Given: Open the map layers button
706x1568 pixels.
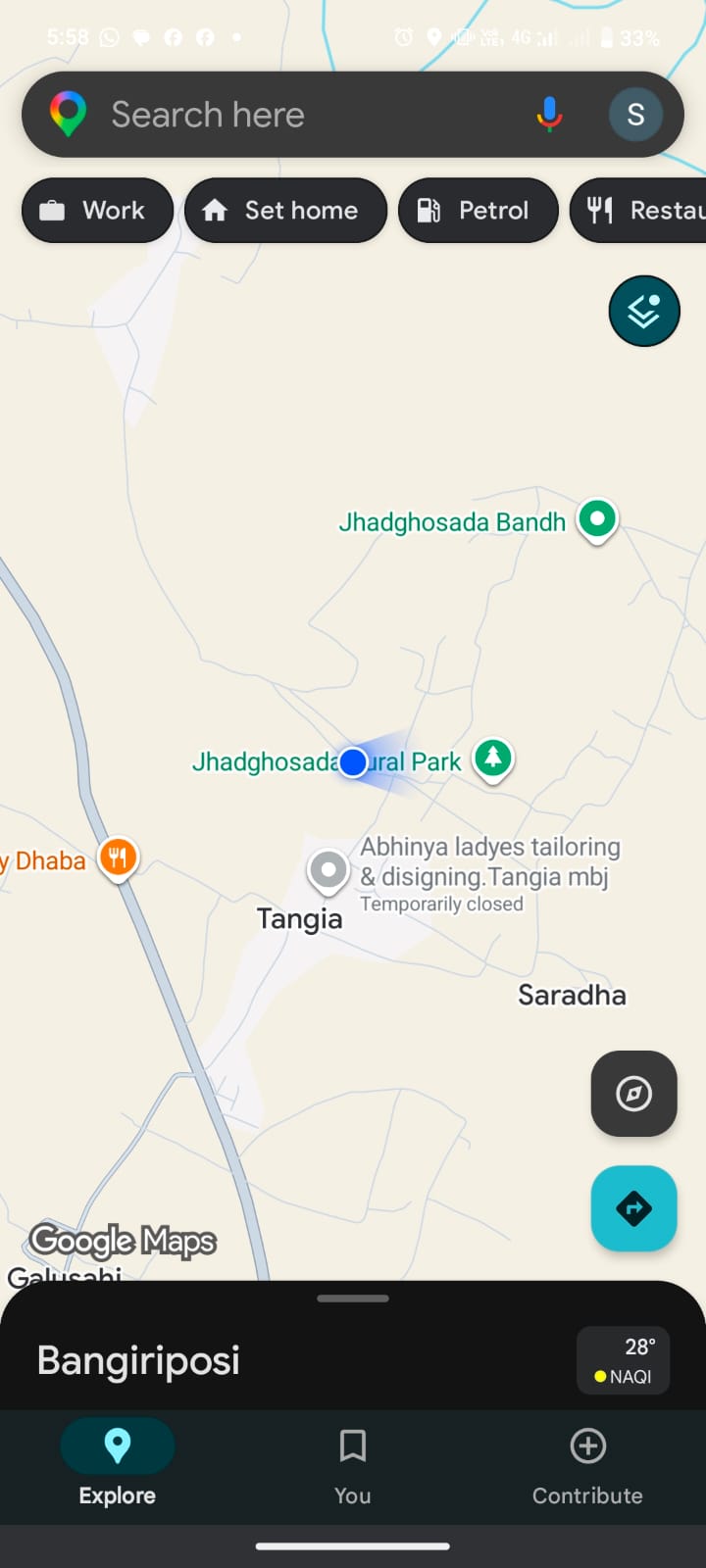Looking at the screenshot, I should point(644,312).
